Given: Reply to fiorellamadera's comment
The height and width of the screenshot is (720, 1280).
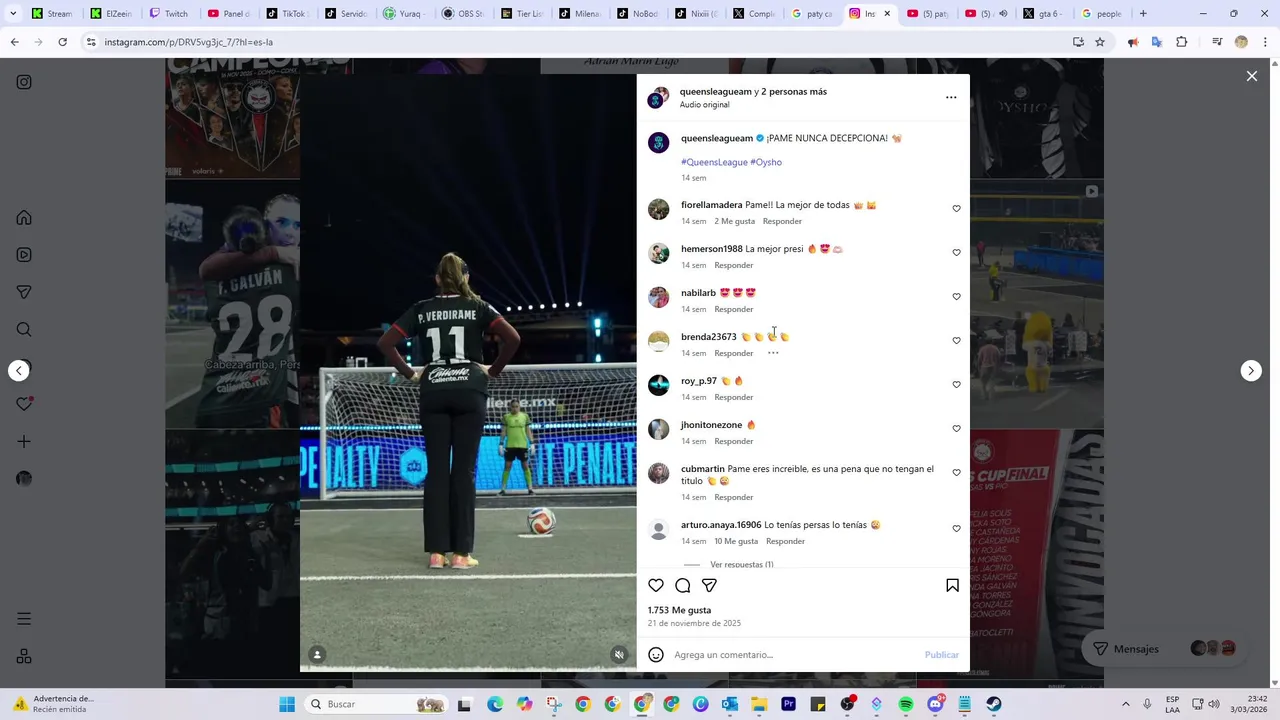Looking at the screenshot, I should click(x=782, y=221).
